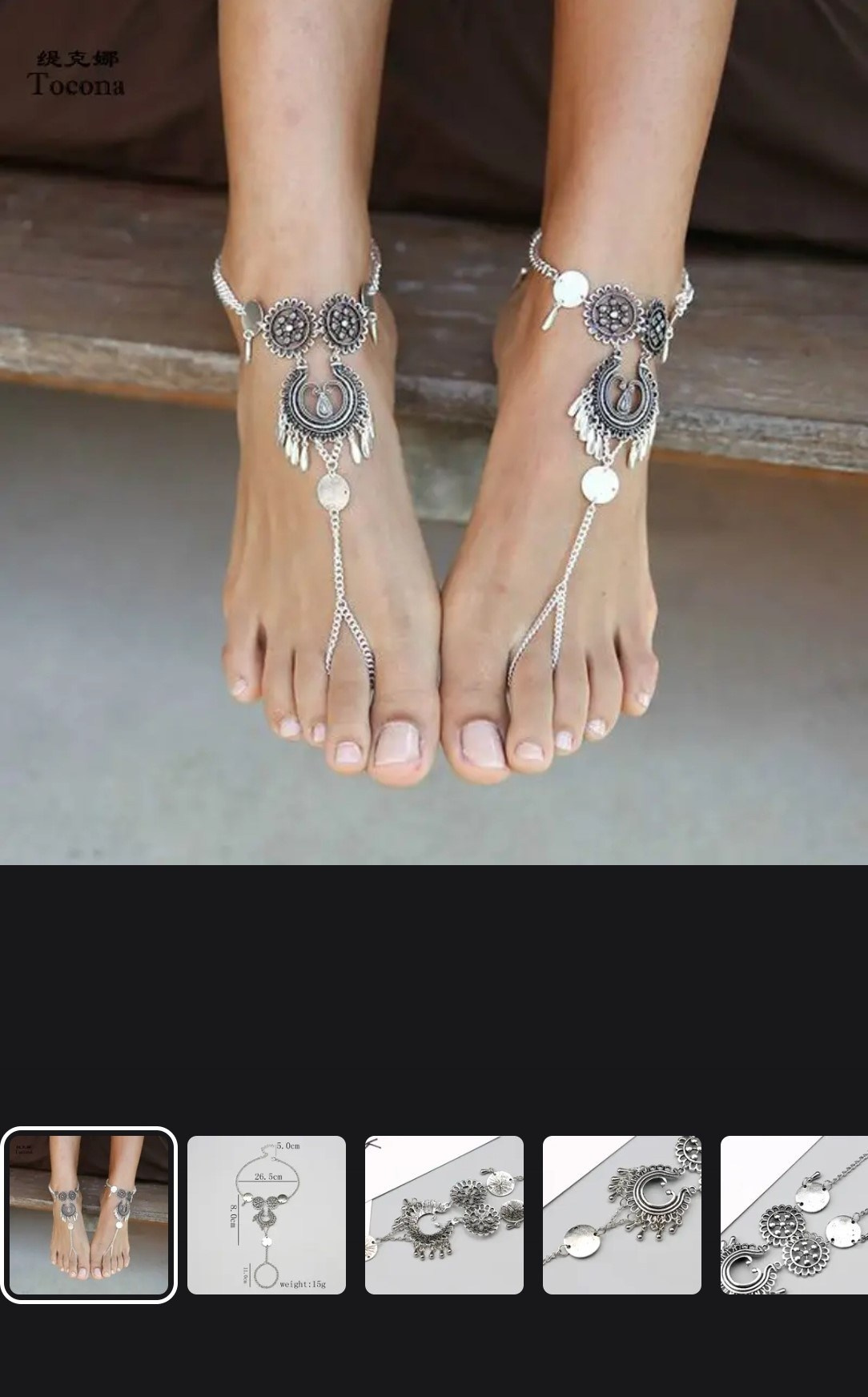Viewport: 868px width, 1397px height.
Task: View the fourth thumbnail with the crescent tassel pendant
Action: pos(622,1214)
